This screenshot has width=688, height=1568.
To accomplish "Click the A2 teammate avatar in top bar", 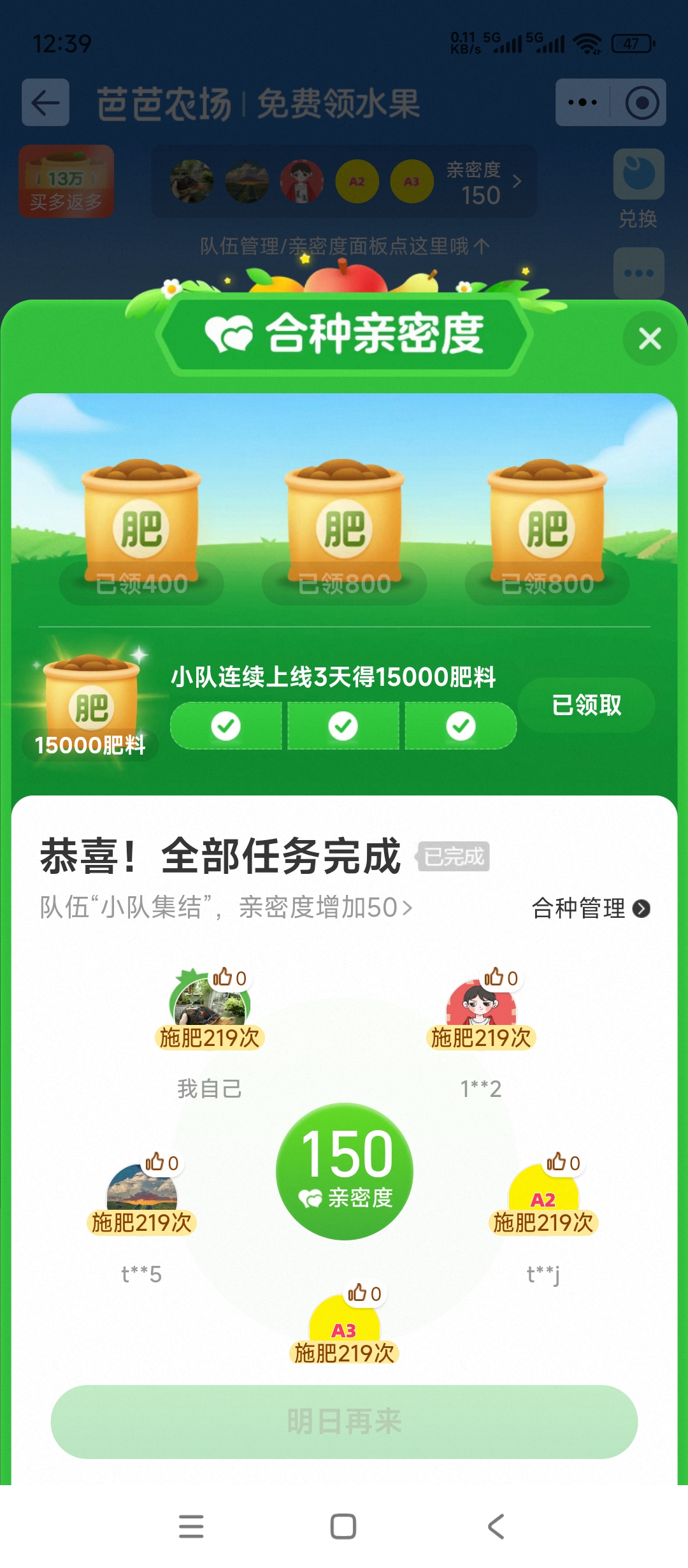I will (x=357, y=181).
